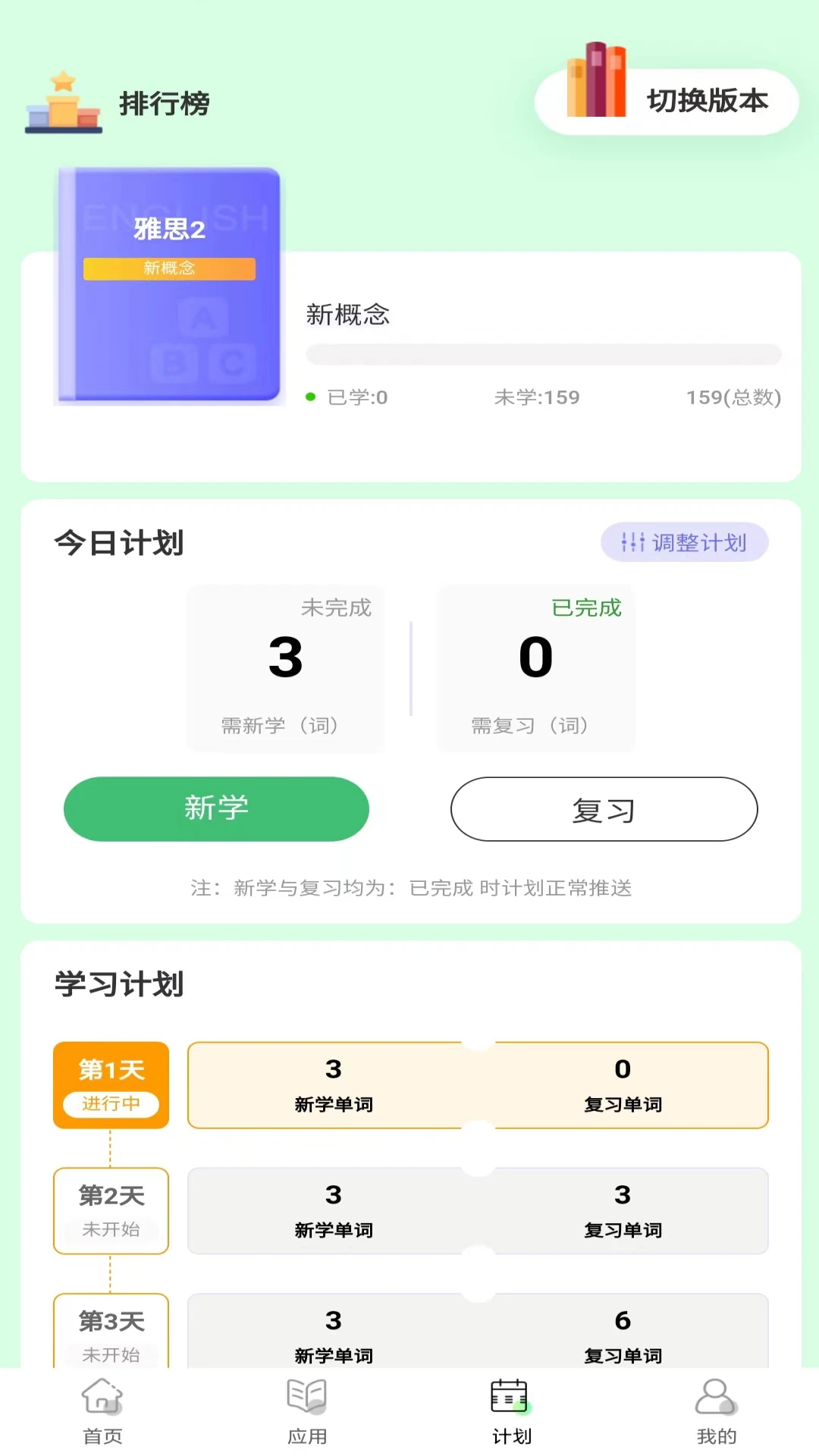Expand the 第2天 review words row
The width and height of the screenshot is (819, 1456).
click(622, 1212)
